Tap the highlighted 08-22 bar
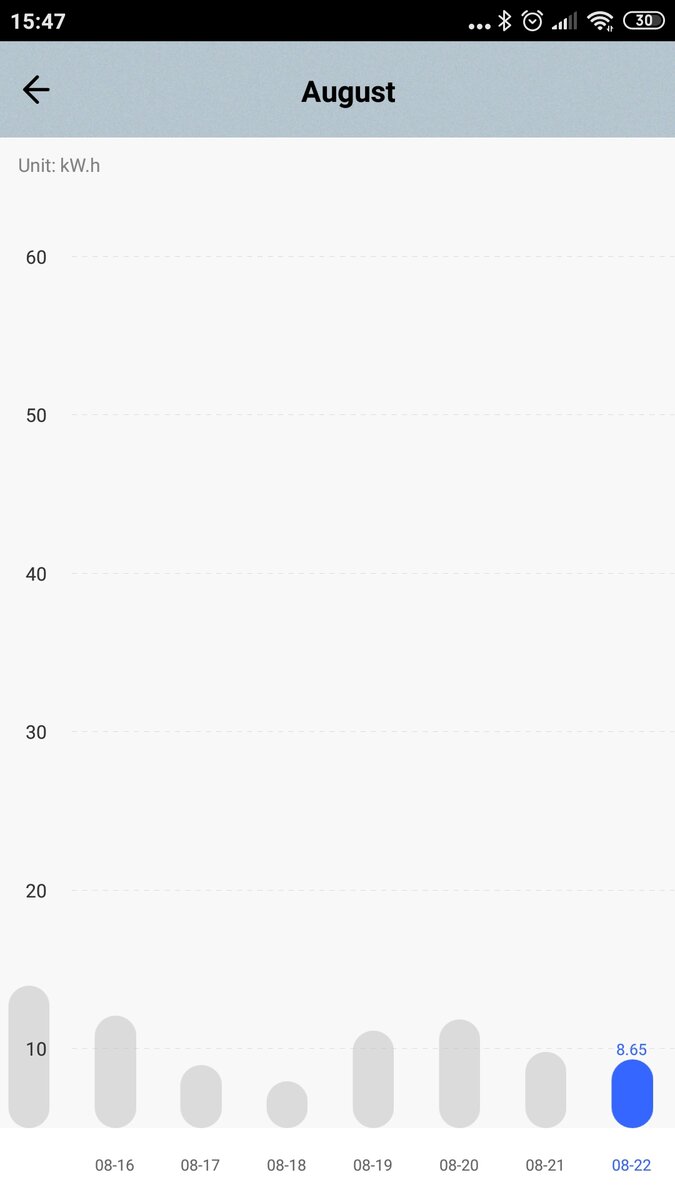Viewport: 675px width, 1200px height. click(x=632, y=1094)
